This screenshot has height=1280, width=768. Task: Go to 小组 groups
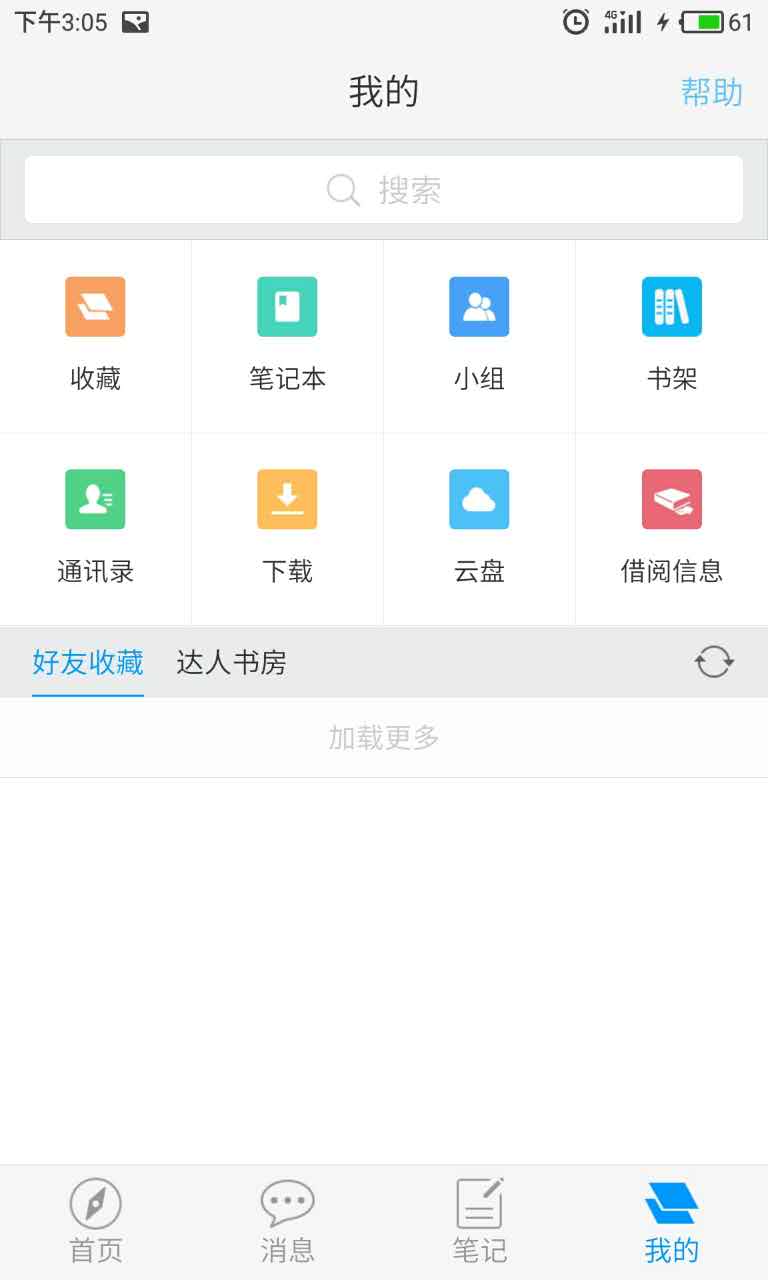click(479, 334)
